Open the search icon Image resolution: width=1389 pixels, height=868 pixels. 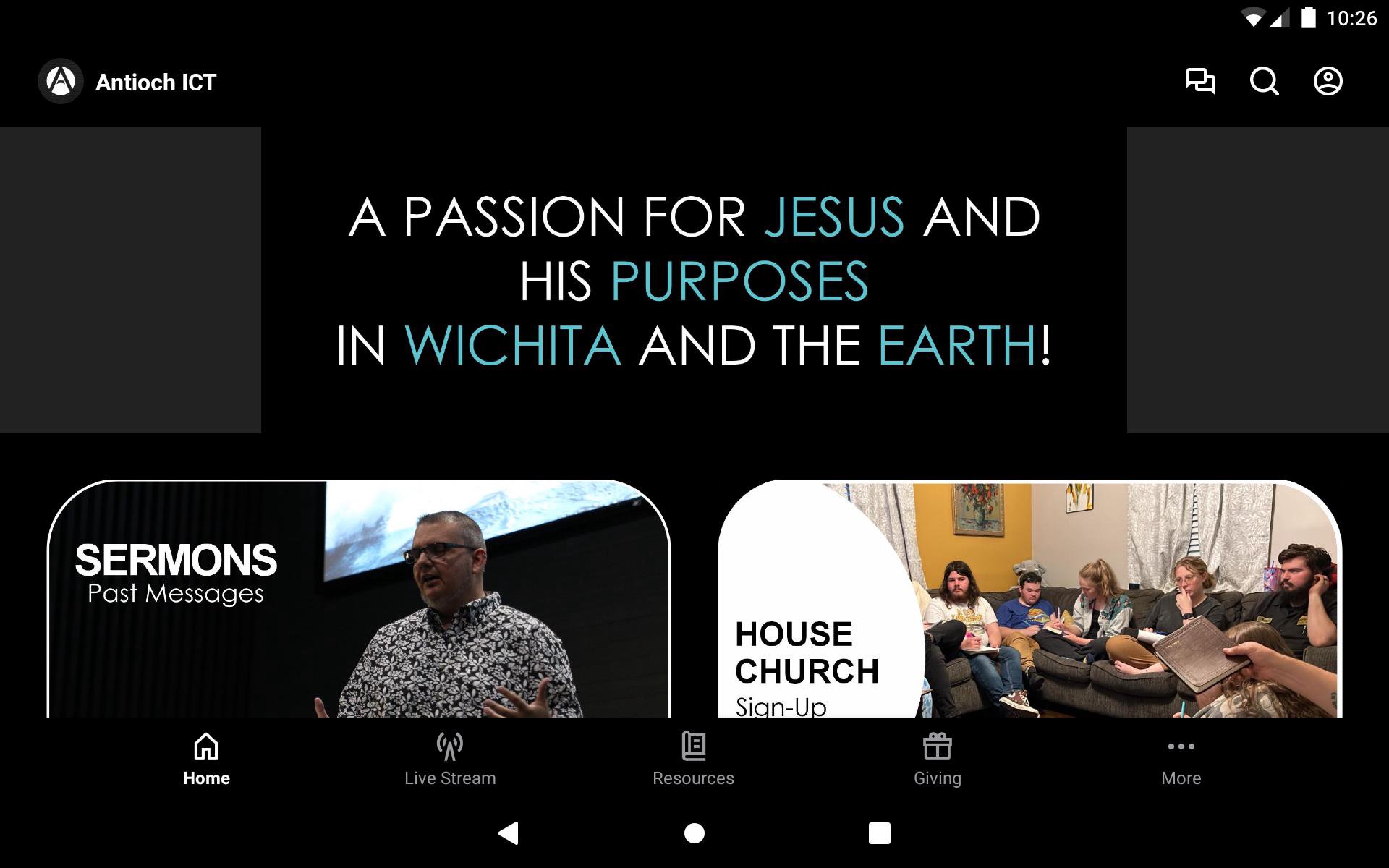pos(1264,81)
